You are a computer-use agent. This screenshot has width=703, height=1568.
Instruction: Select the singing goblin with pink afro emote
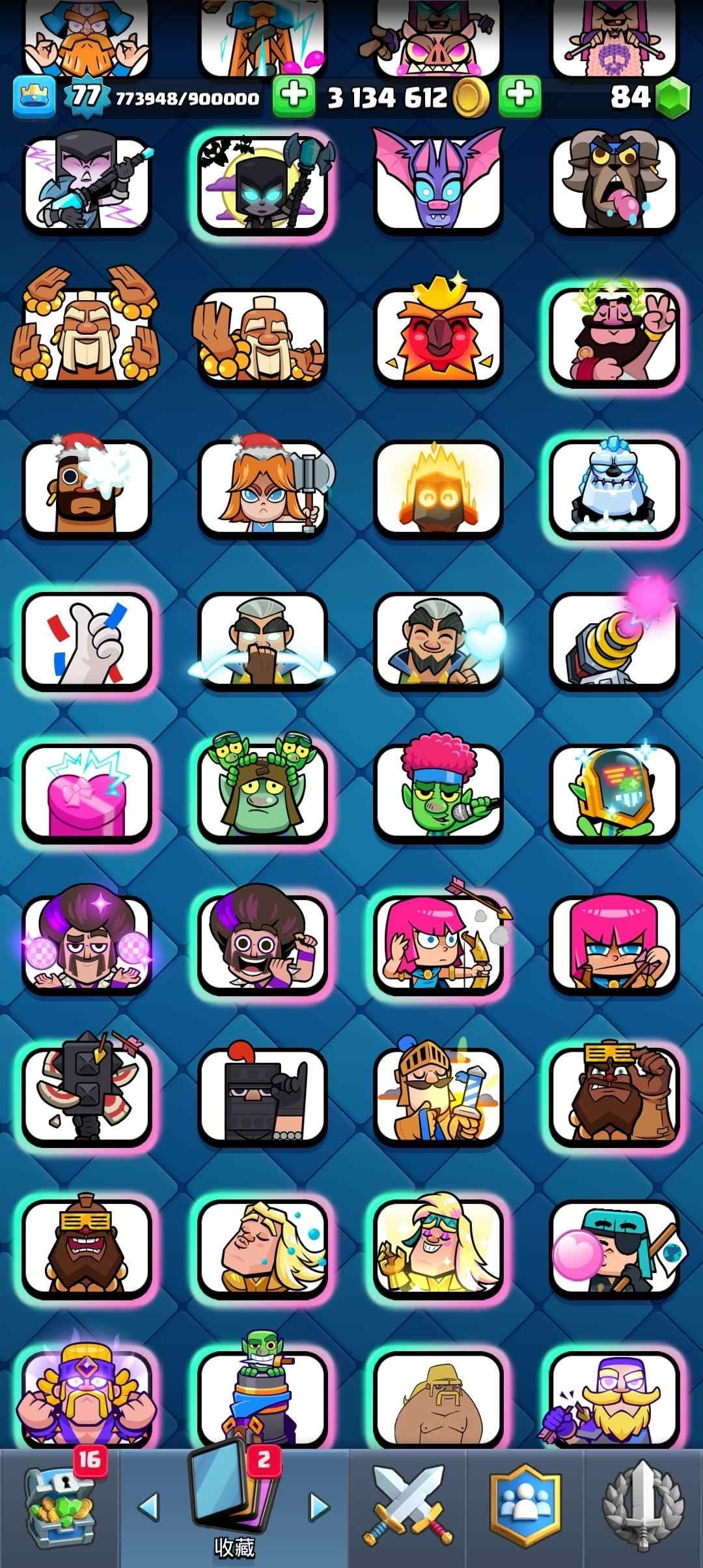coord(438,792)
